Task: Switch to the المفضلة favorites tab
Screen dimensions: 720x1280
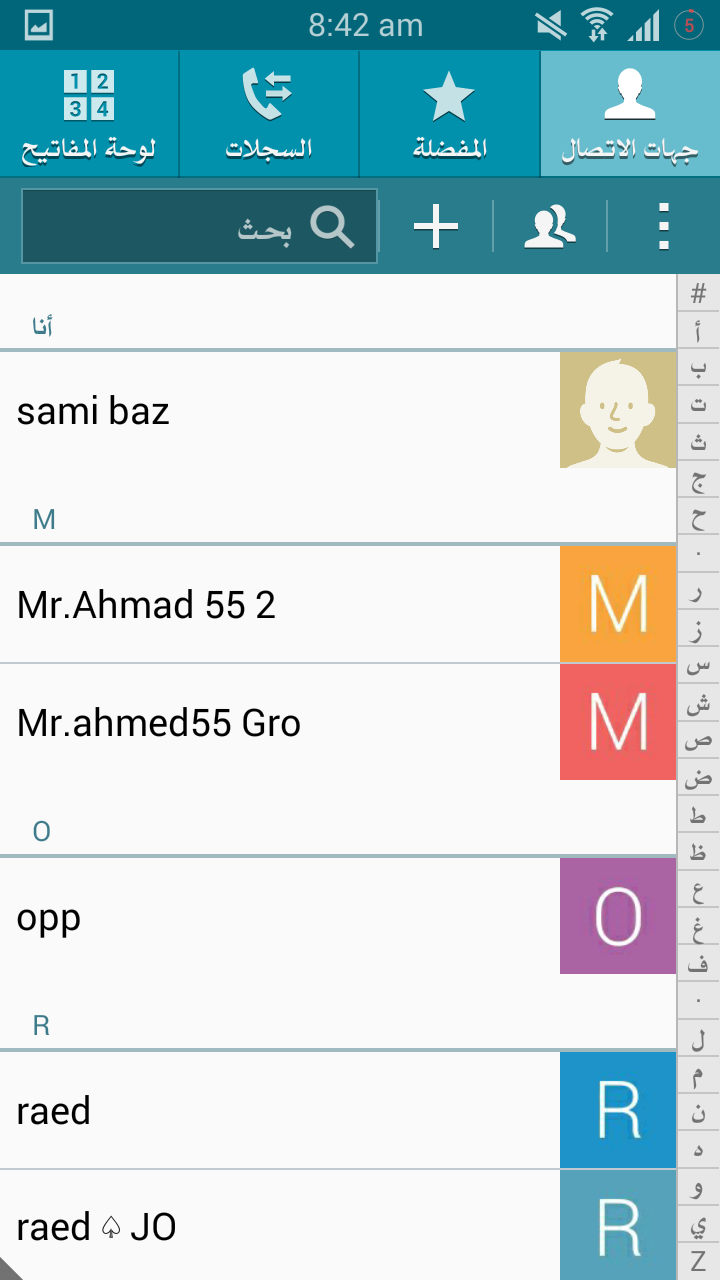Action: pos(449,114)
